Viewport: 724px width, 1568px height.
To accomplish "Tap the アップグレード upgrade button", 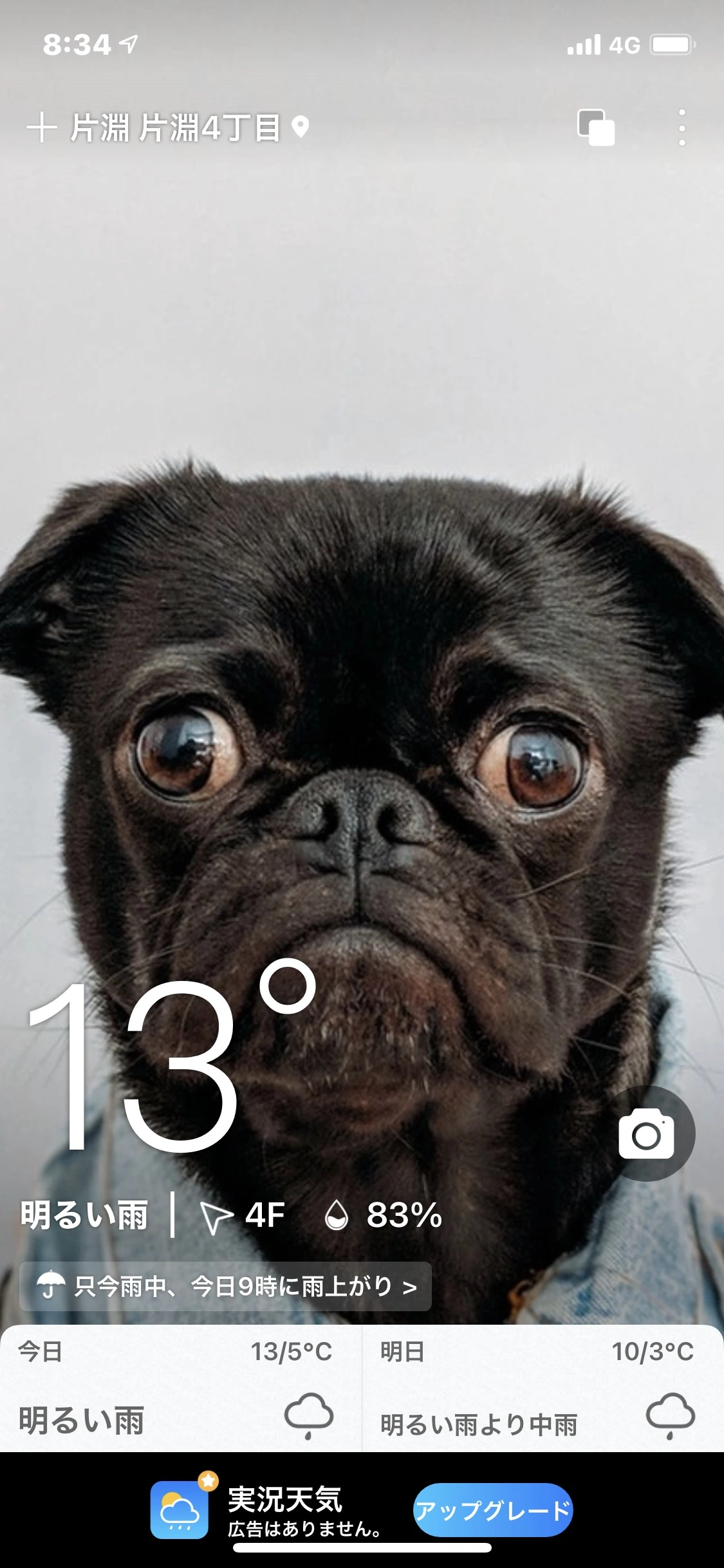I will (x=492, y=1510).
